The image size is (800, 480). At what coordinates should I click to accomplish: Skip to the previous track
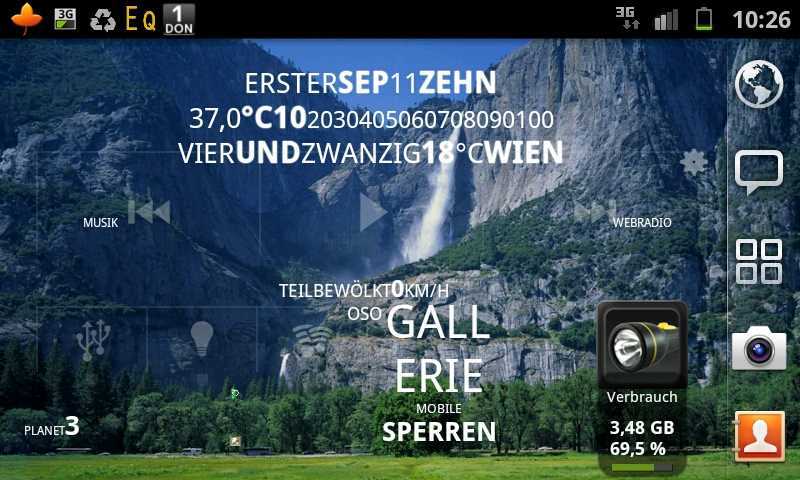tap(149, 212)
